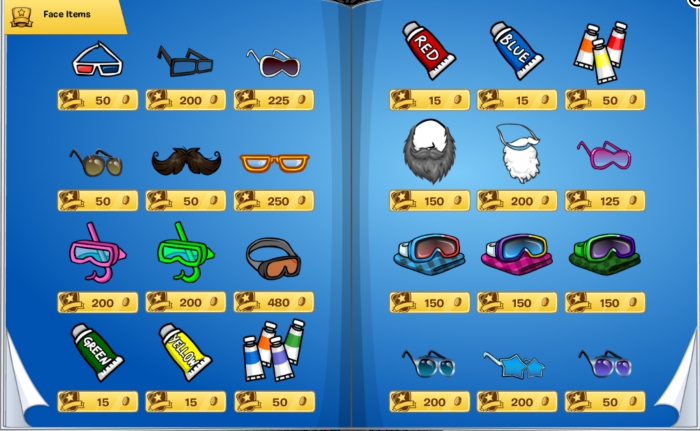Pick the blue star-shaped glasses
Image resolution: width=700 pixels, height=431 pixels.
pos(516,364)
